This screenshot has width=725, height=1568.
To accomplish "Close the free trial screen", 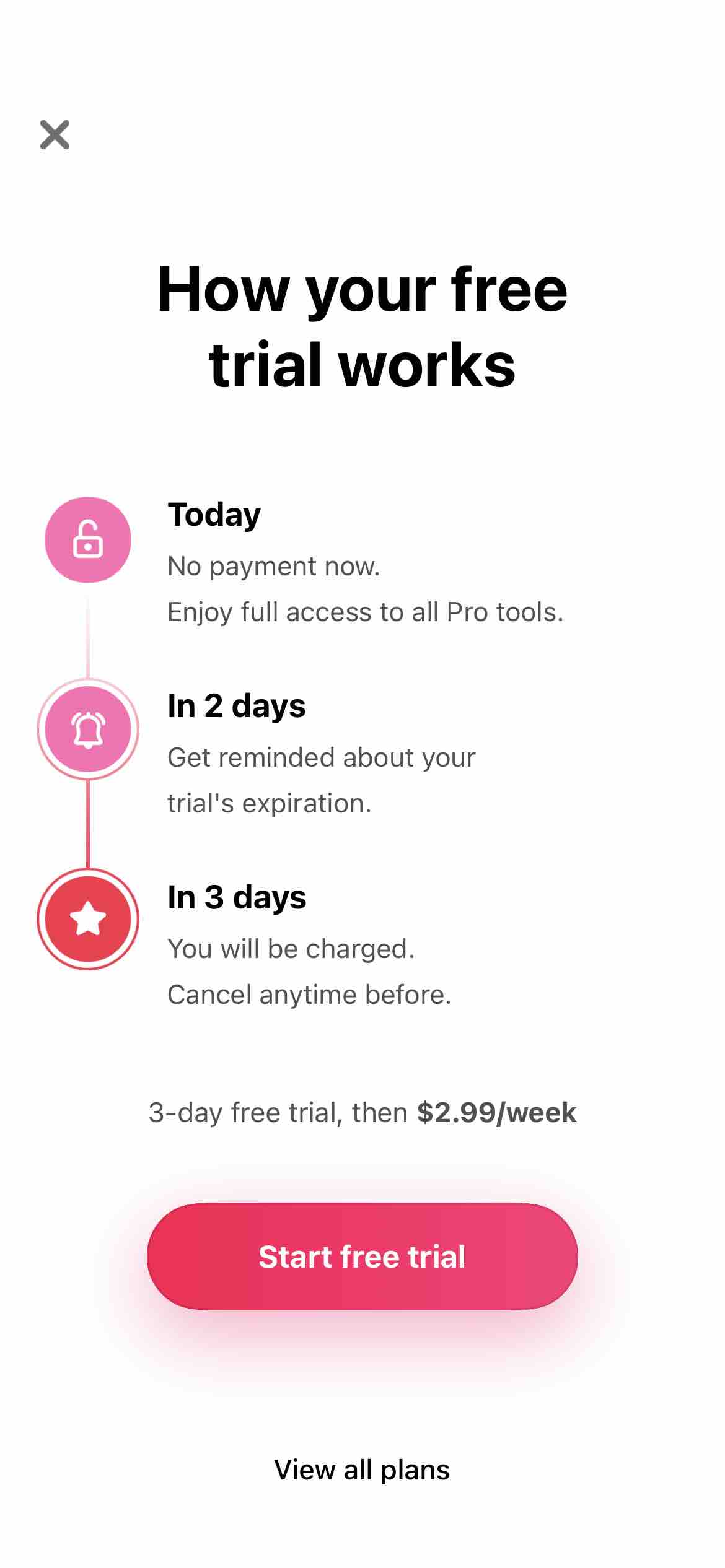I will click(55, 135).
